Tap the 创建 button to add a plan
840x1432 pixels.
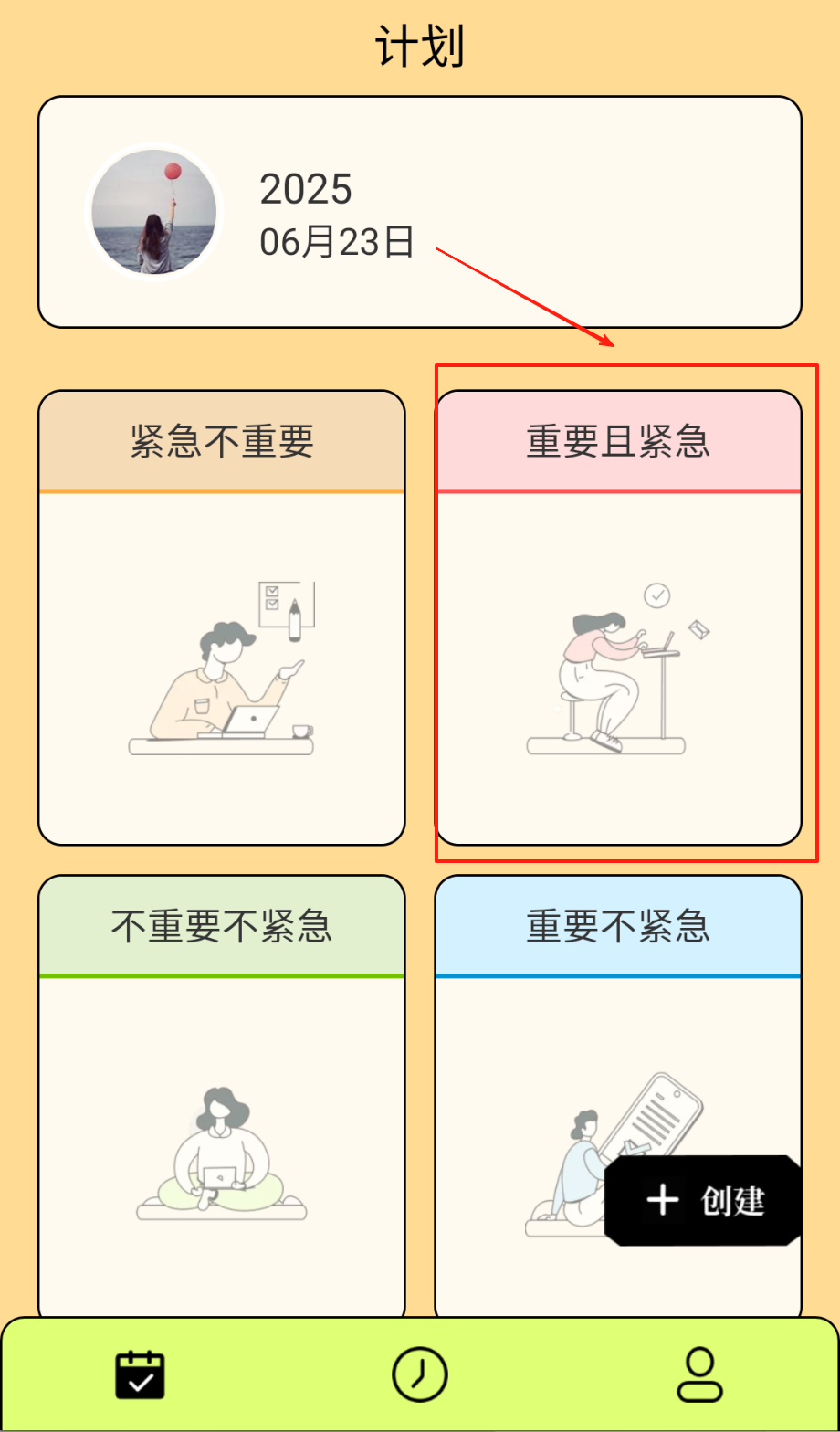click(704, 1200)
